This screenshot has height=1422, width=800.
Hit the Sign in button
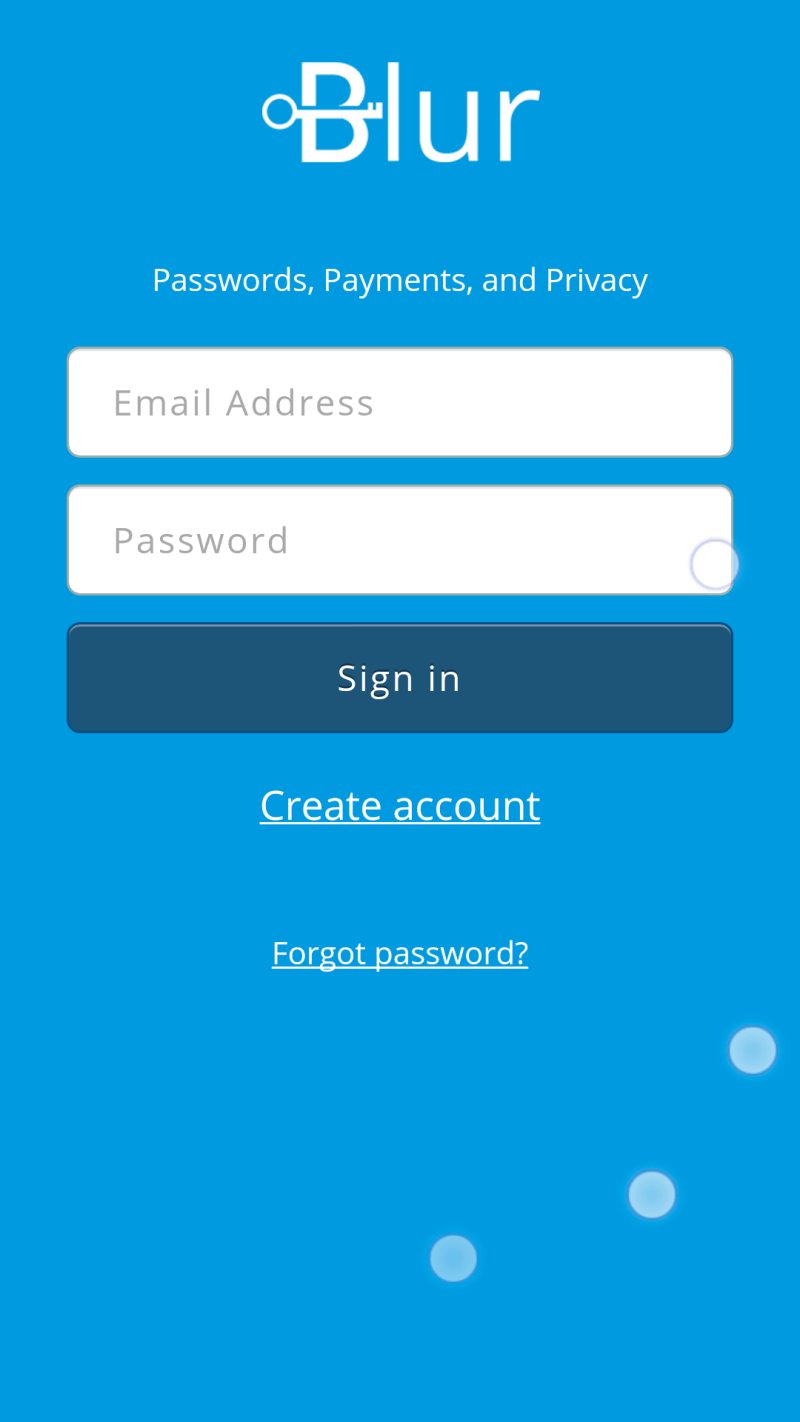pyautogui.click(x=400, y=678)
